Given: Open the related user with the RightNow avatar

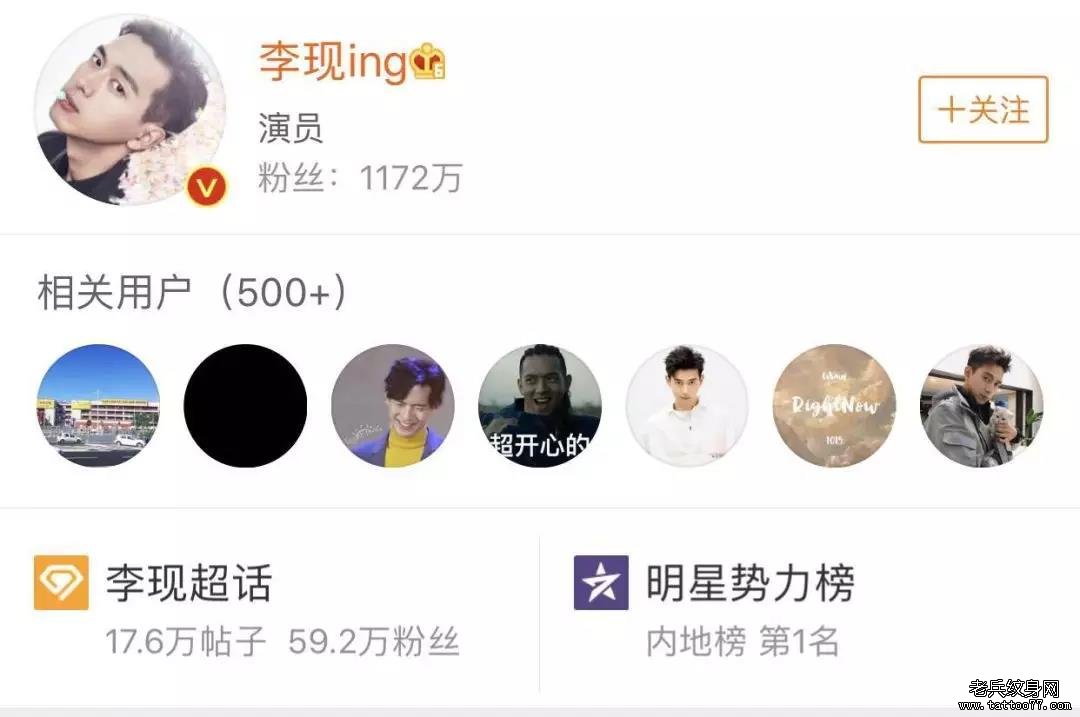Looking at the screenshot, I should 835,406.
